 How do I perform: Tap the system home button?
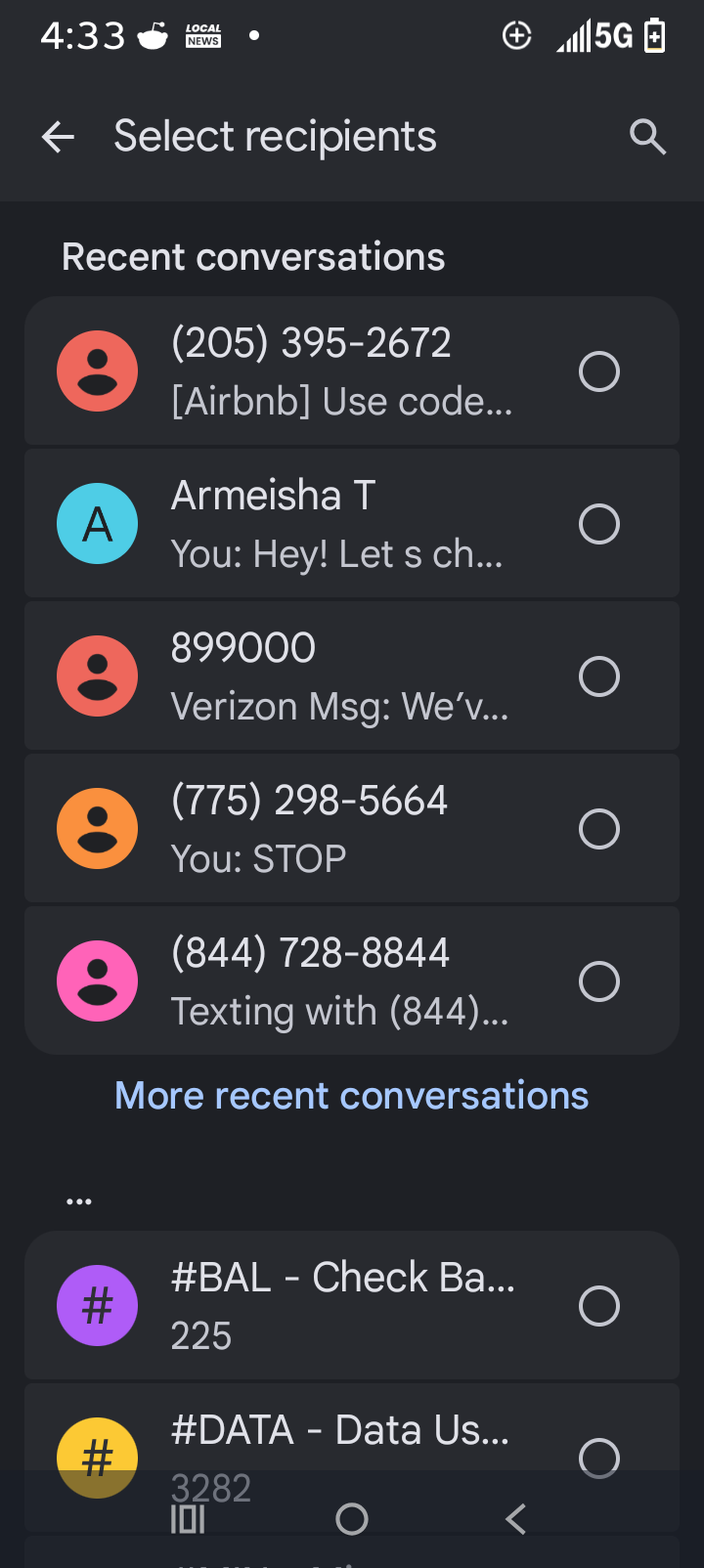[x=352, y=1518]
